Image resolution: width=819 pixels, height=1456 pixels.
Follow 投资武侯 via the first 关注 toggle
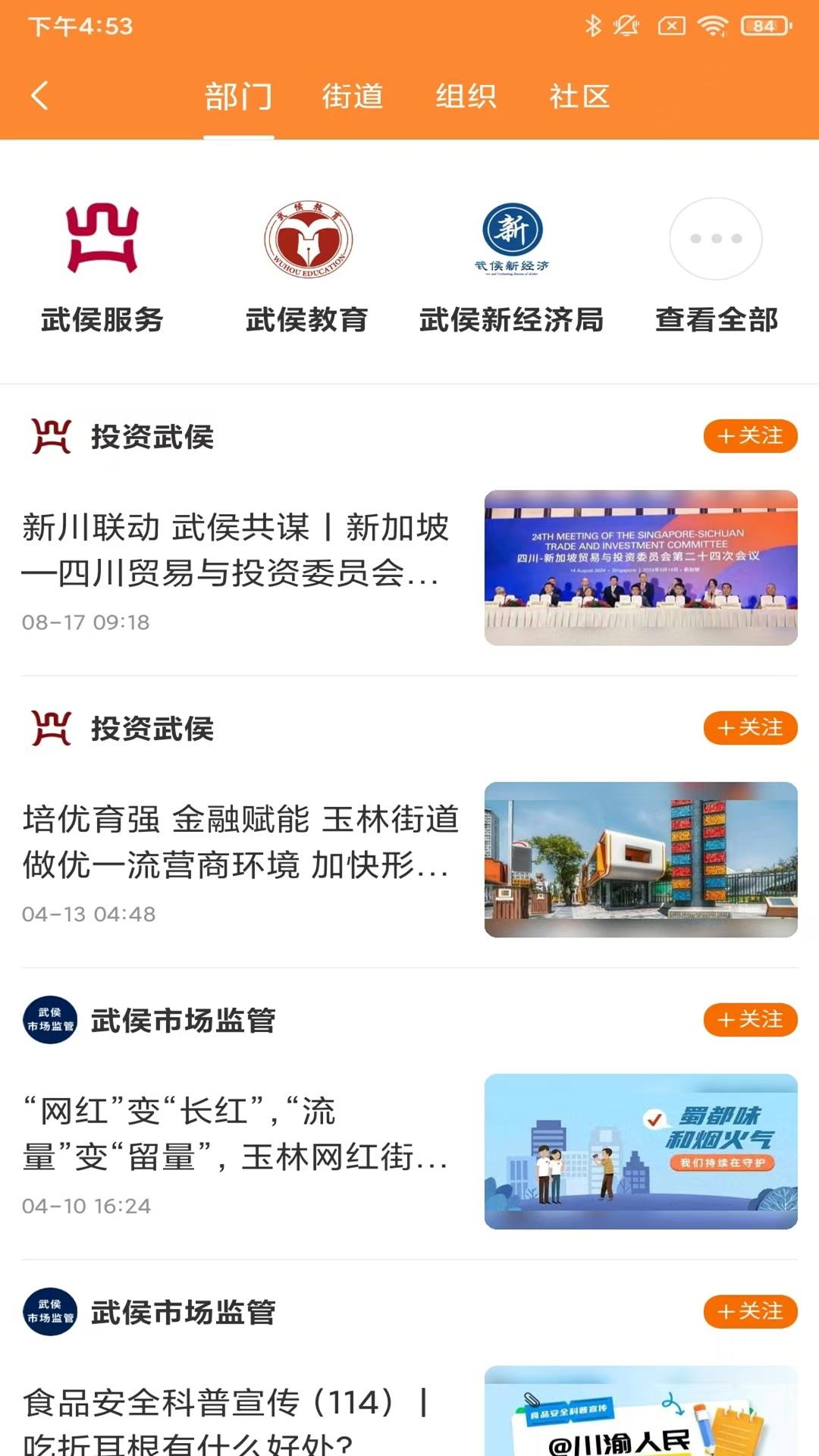tap(749, 435)
